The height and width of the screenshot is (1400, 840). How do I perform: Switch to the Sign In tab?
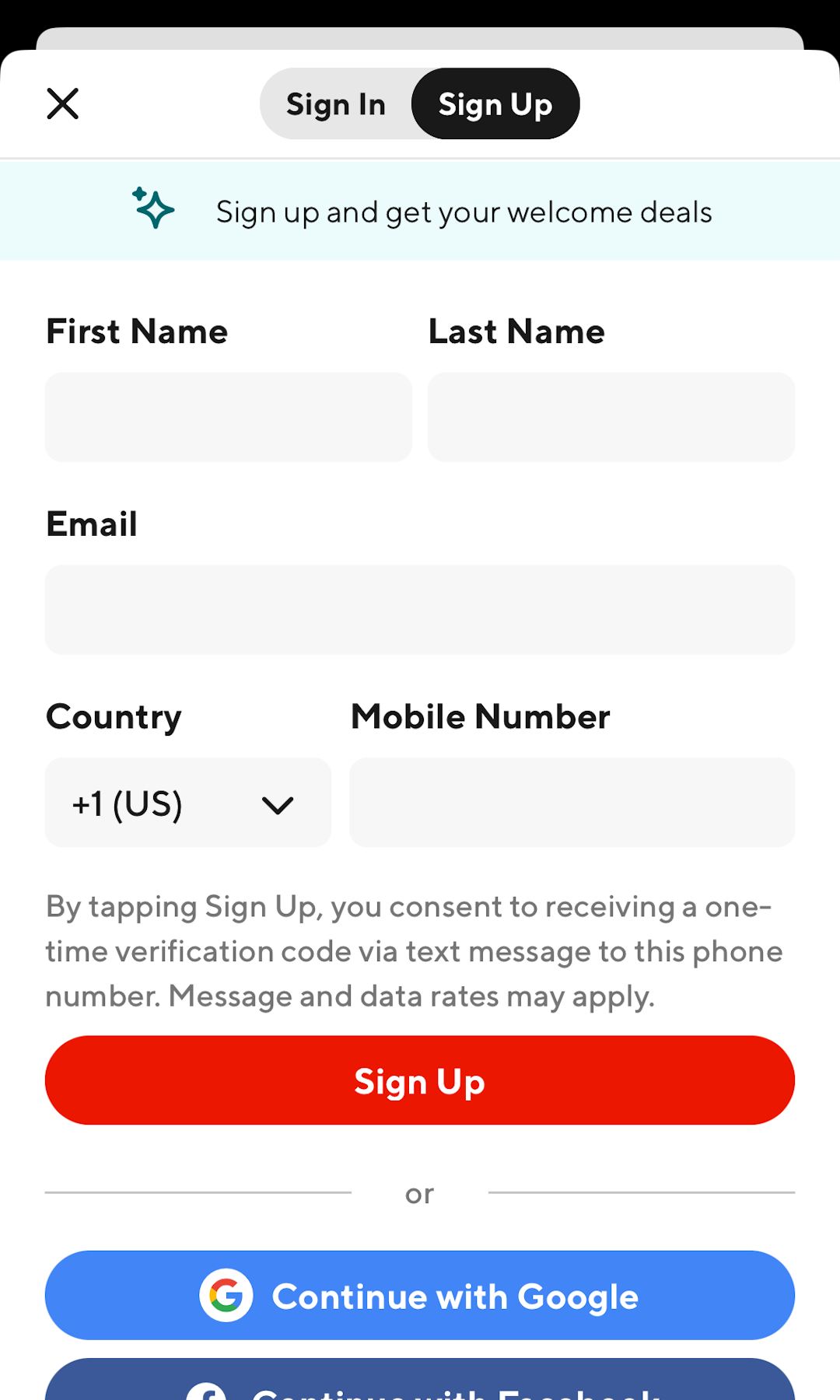pos(336,103)
